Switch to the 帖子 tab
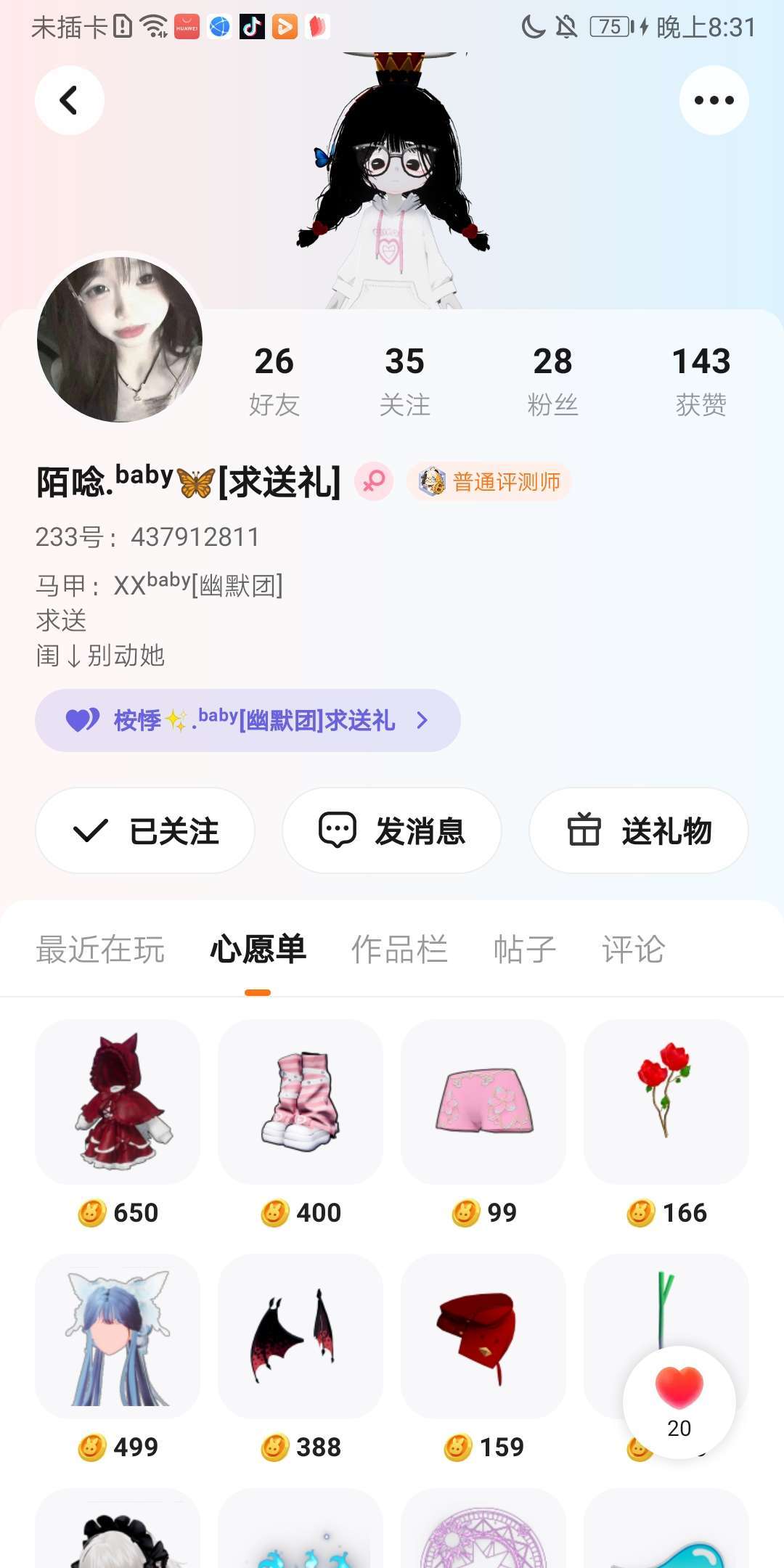Image resolution: width=784 pixels, height=1568 pixels. point(524,950)
